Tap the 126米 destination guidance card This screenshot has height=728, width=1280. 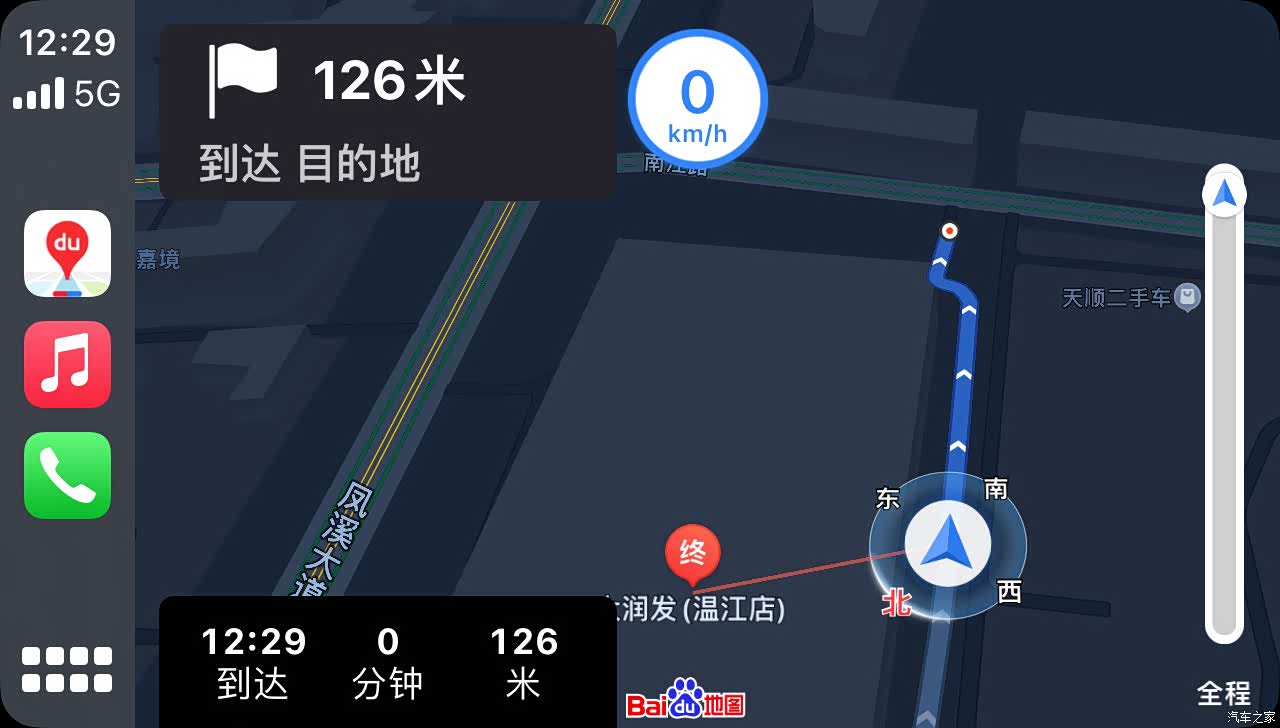(387, 112)
